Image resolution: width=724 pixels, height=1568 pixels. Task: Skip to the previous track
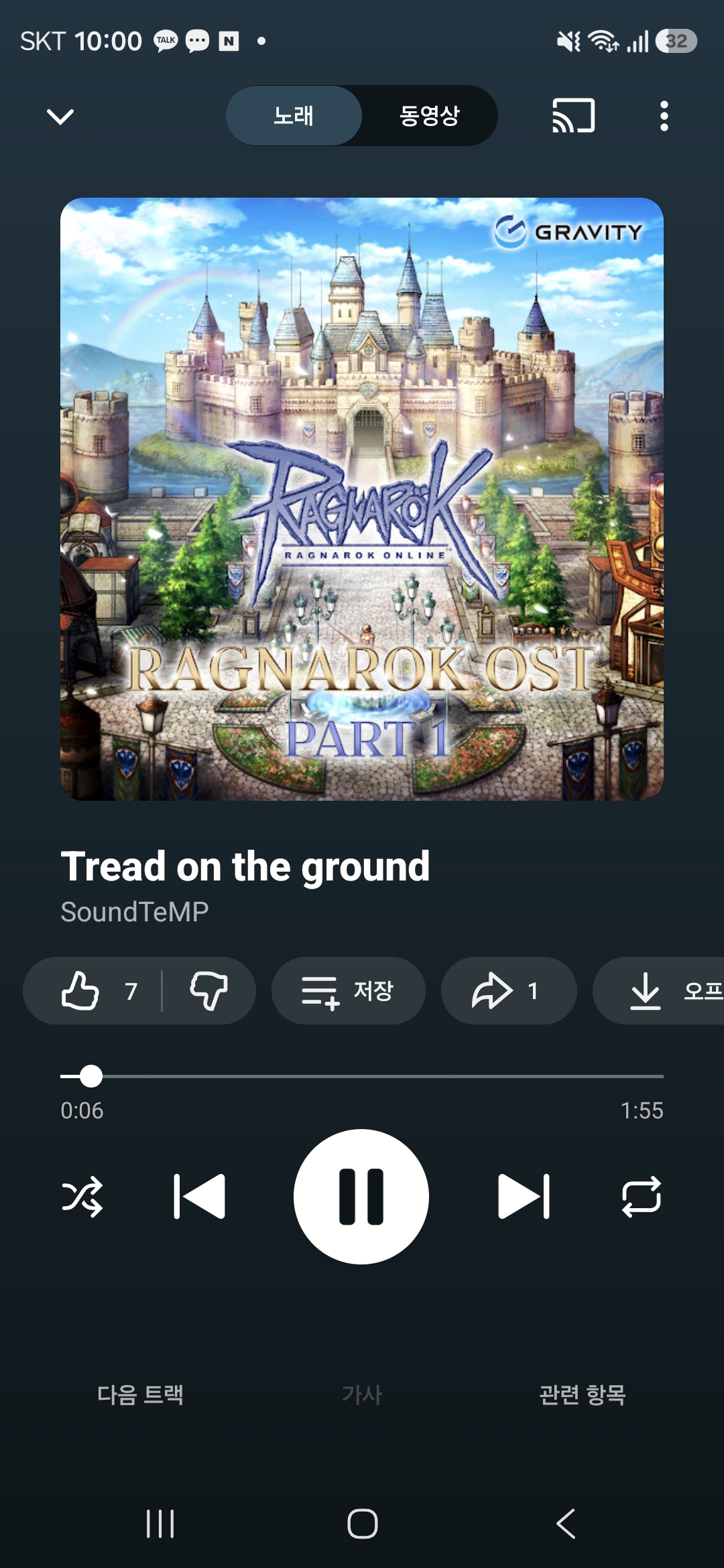(x=199, y=1196)
